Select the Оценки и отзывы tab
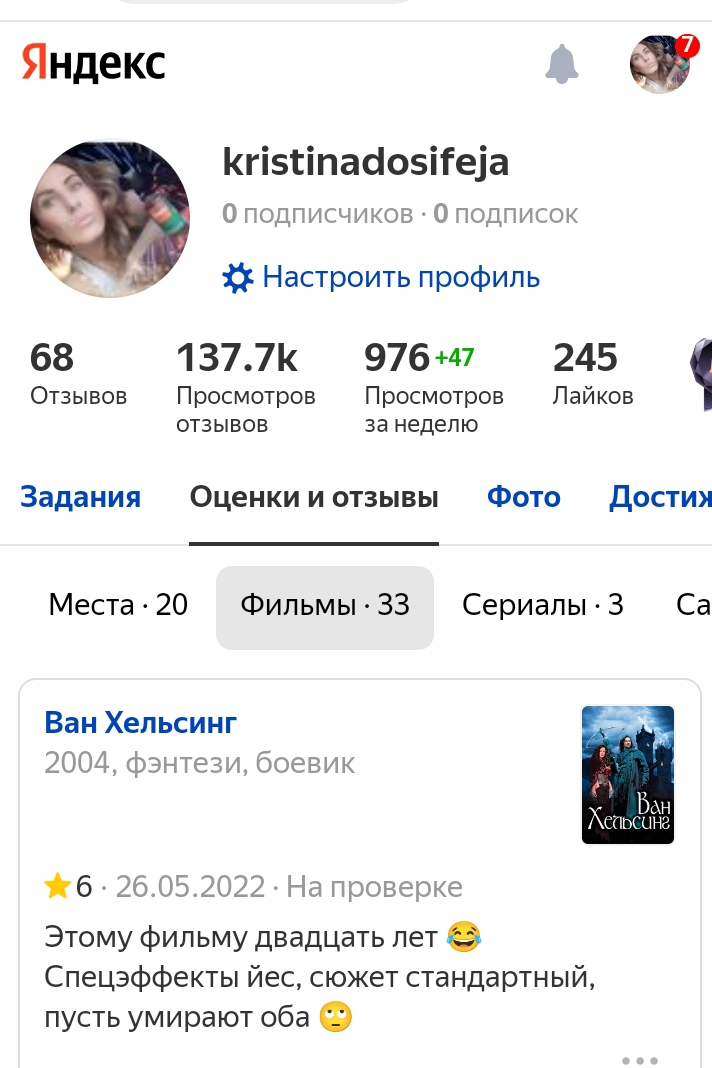Image resolution: width=712 pixels, height=1068 pixels. point(314,497)
